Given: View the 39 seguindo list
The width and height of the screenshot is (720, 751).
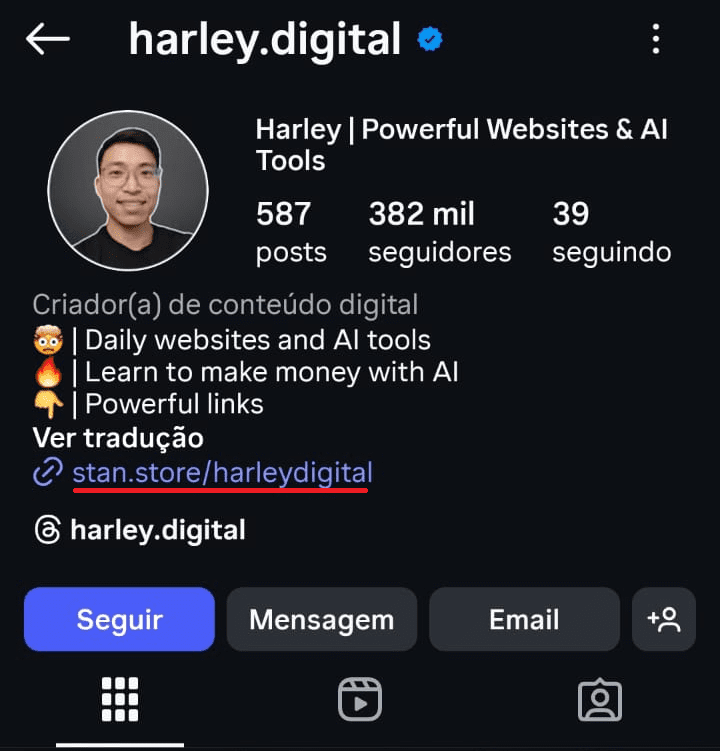Looking at the screenshot, I should click(x=611, y=232).
